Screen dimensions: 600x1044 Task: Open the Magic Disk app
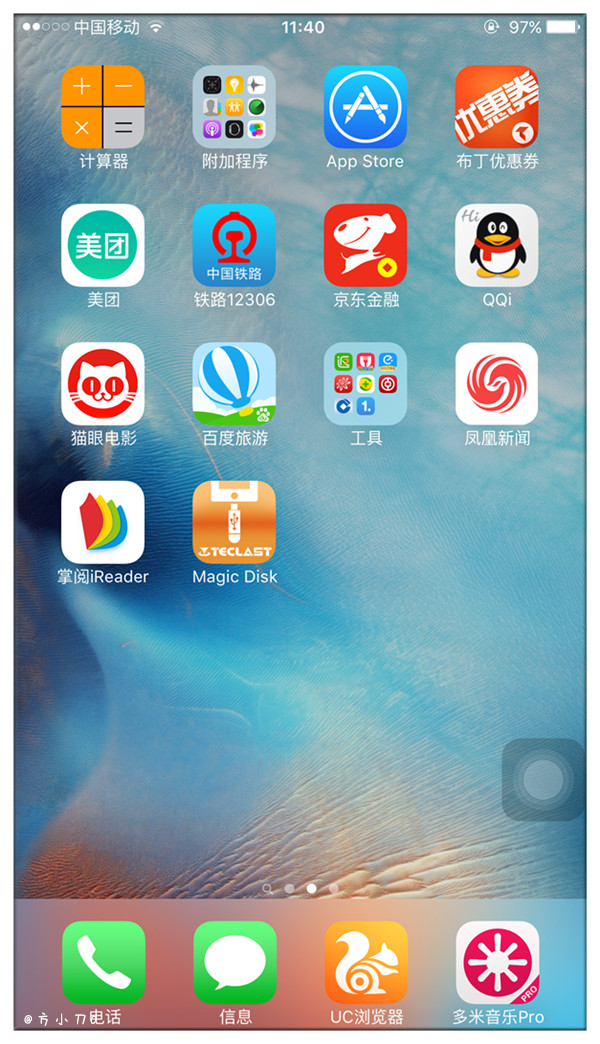[234, 522]
